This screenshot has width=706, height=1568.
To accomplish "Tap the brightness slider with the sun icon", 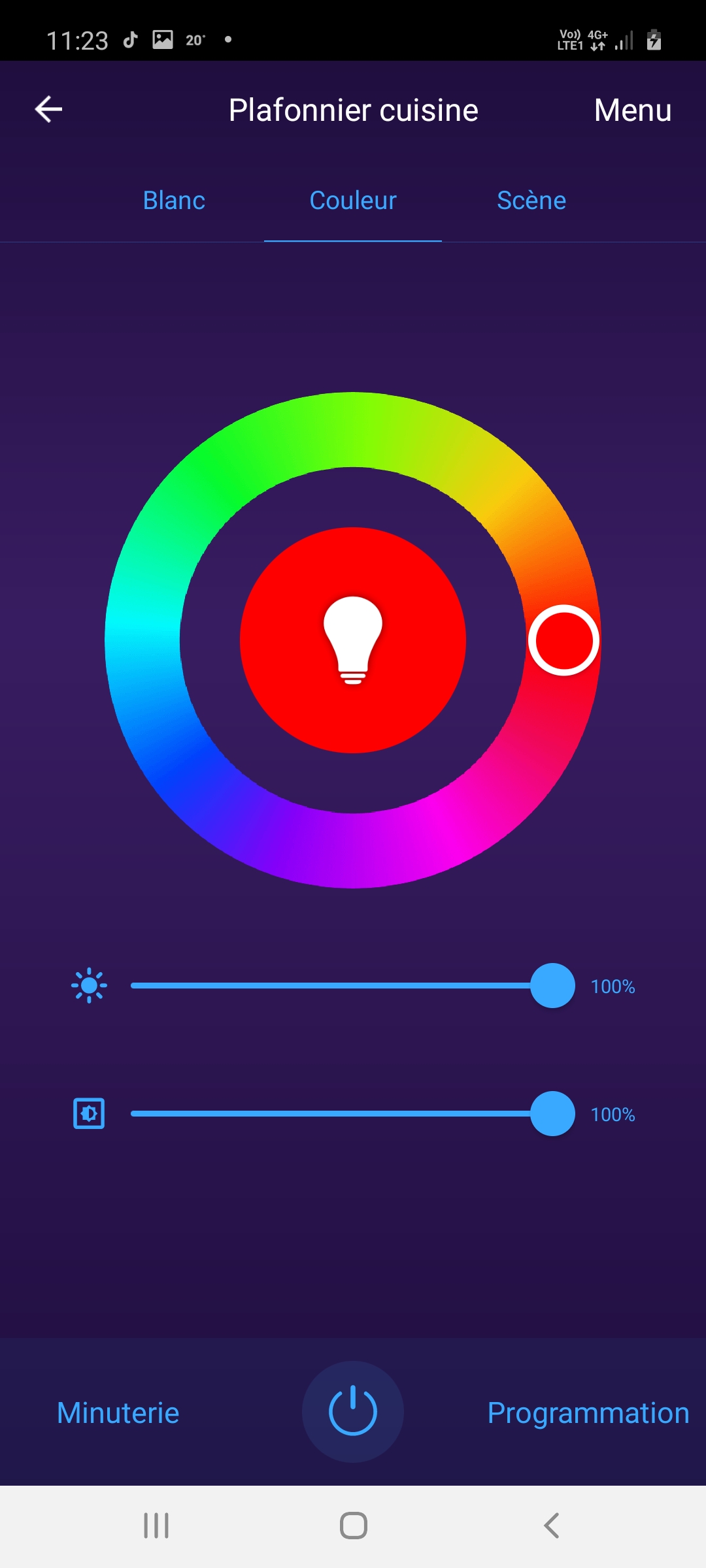I will (353, 985).
